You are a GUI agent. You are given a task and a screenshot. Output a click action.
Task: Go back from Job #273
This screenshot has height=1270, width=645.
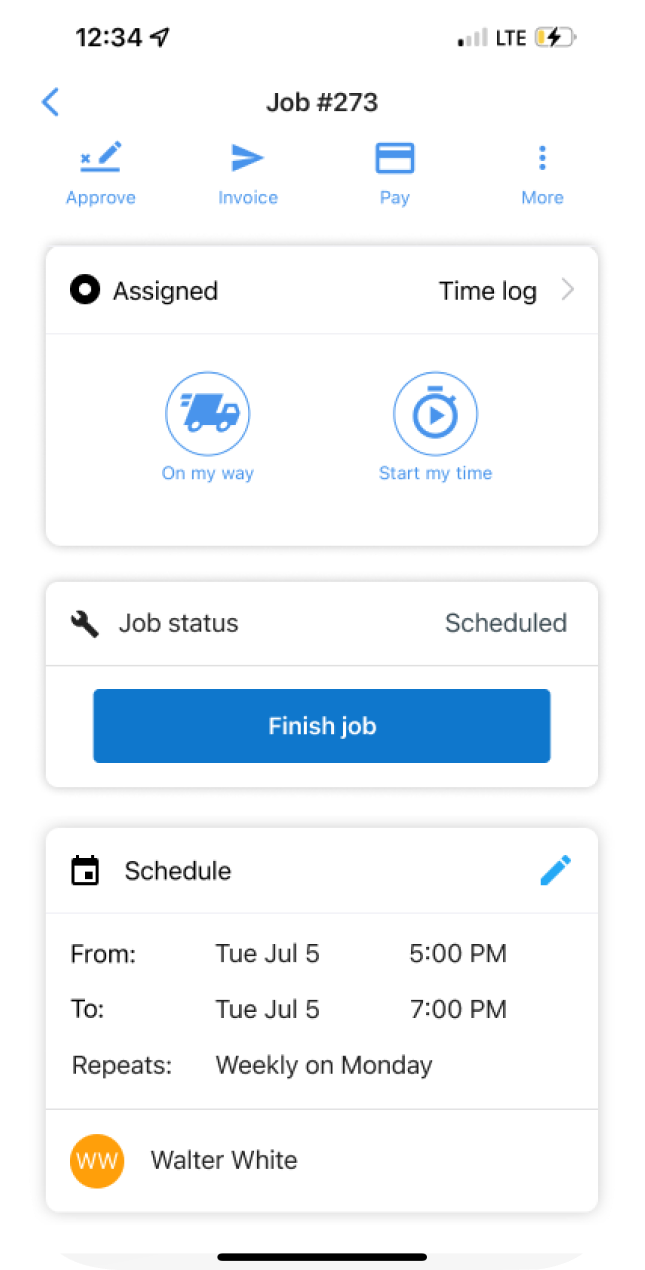[x=51, y=102]
